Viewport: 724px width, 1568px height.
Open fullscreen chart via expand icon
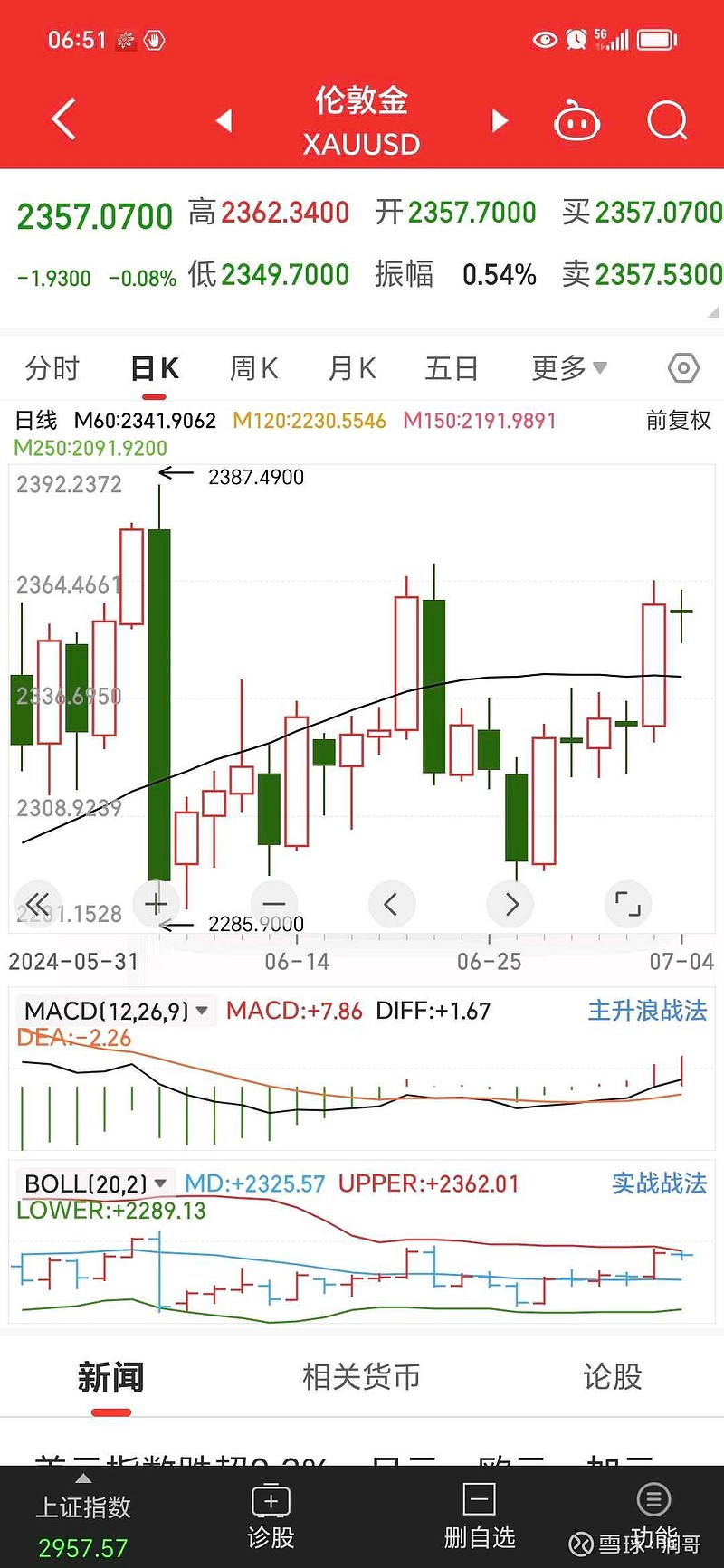628,903
